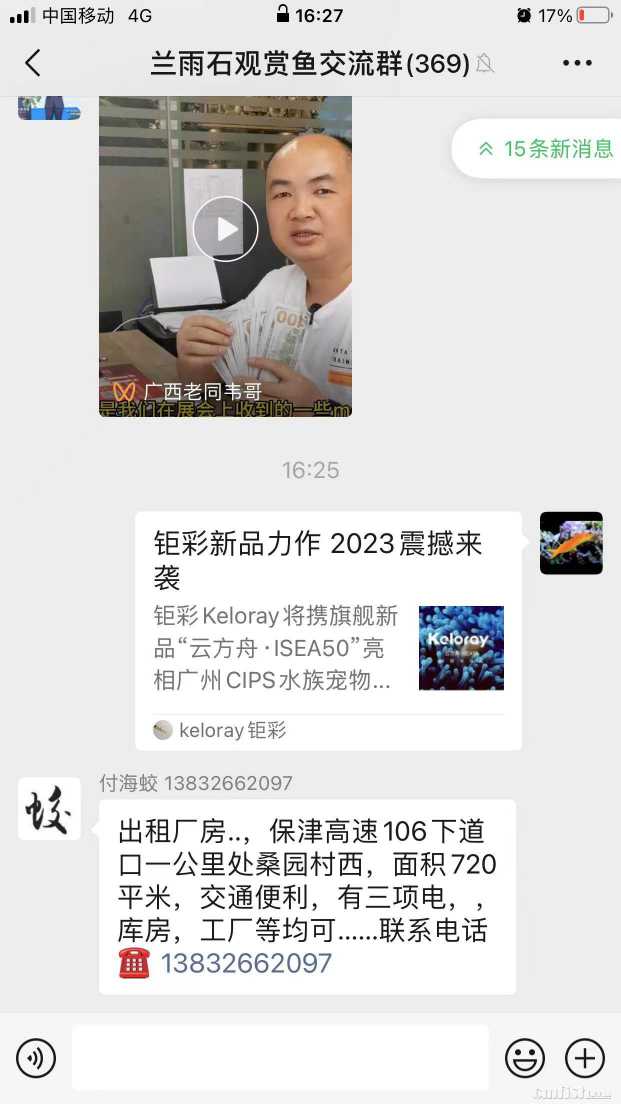Open the emoji sticker panel
Viewport: 621px width, 1104px height.
525,1057
